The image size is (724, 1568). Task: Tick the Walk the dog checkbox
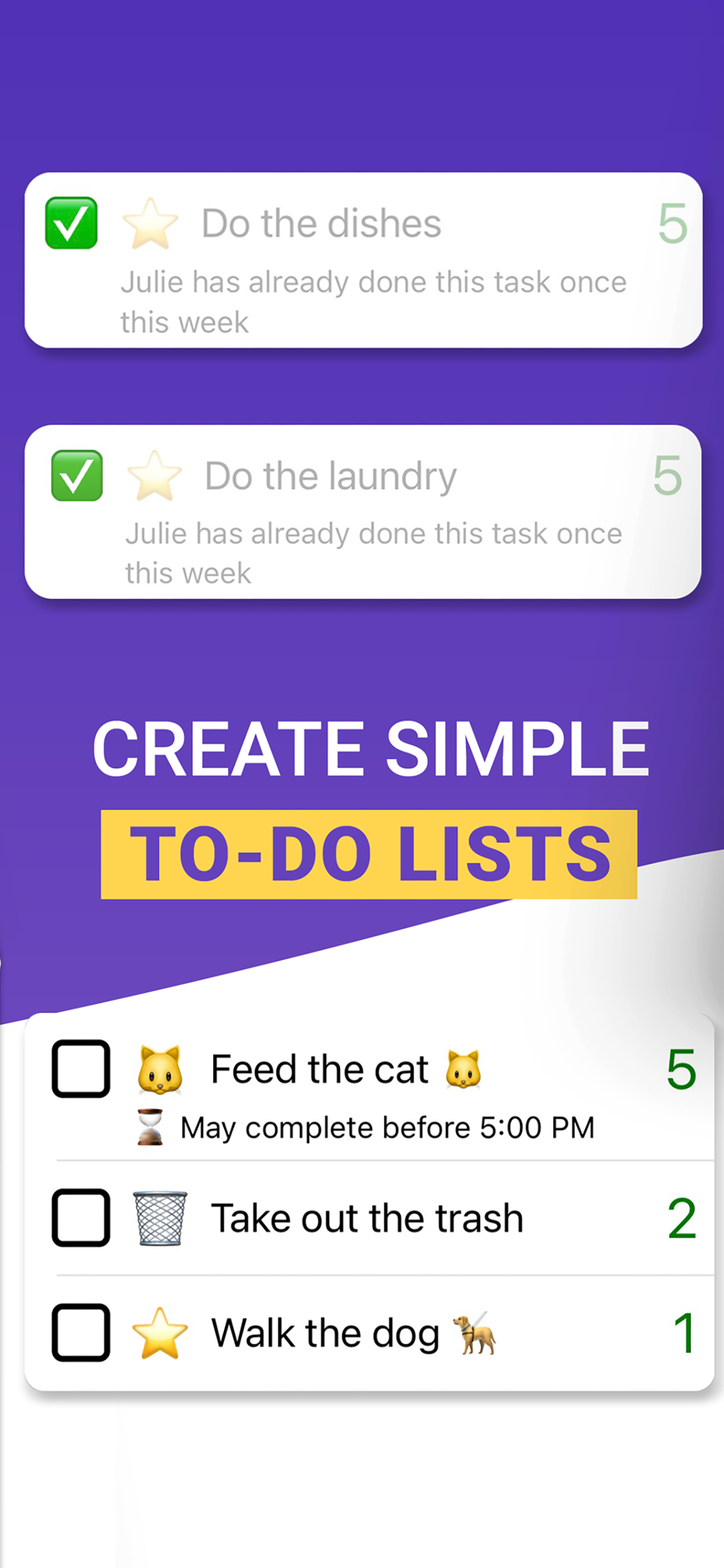pos(82,1333)
